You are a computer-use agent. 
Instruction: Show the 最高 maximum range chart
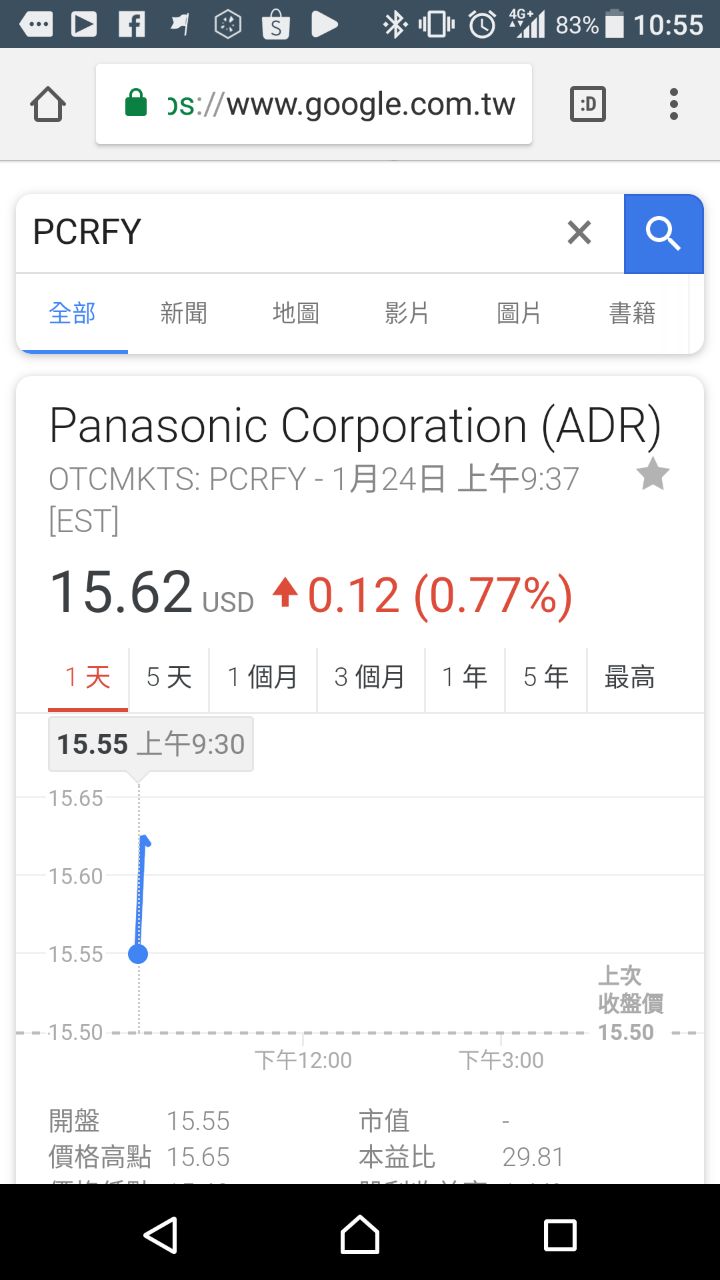click(630, 678)
